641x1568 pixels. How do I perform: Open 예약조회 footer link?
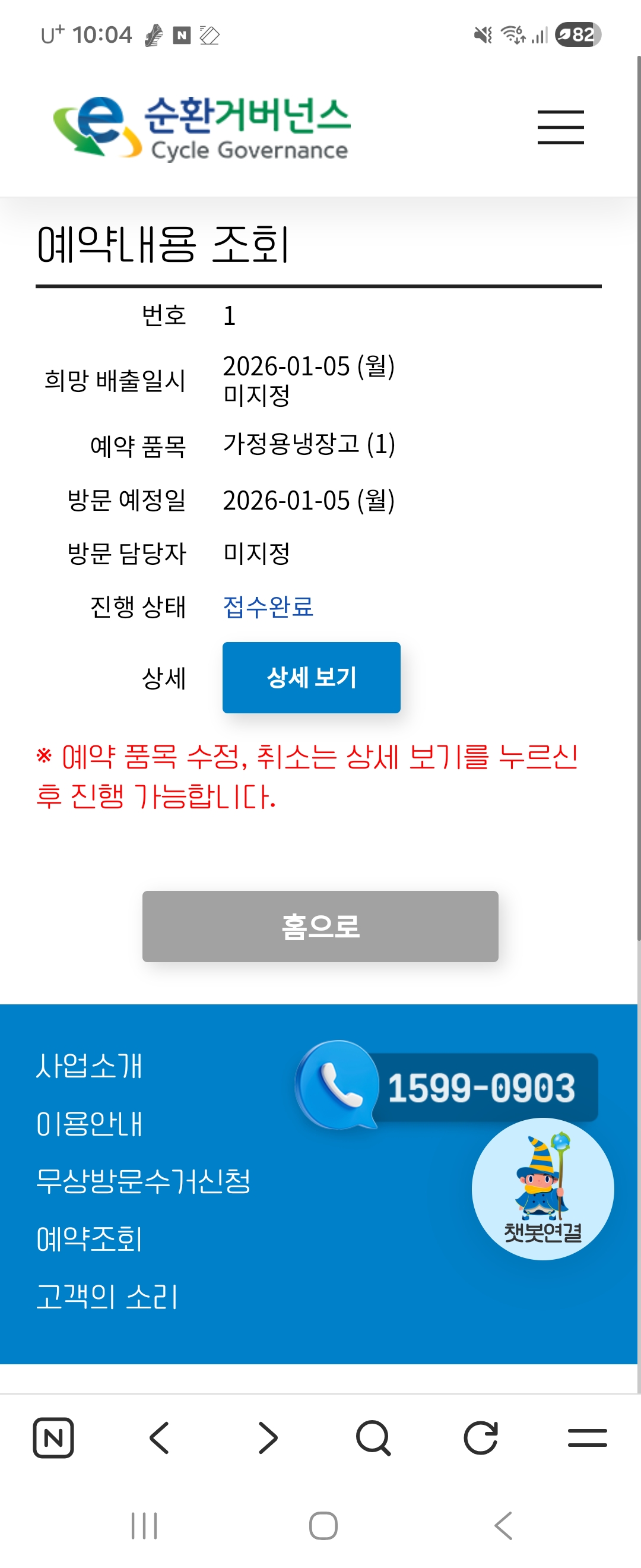(x=90, y=1240)
